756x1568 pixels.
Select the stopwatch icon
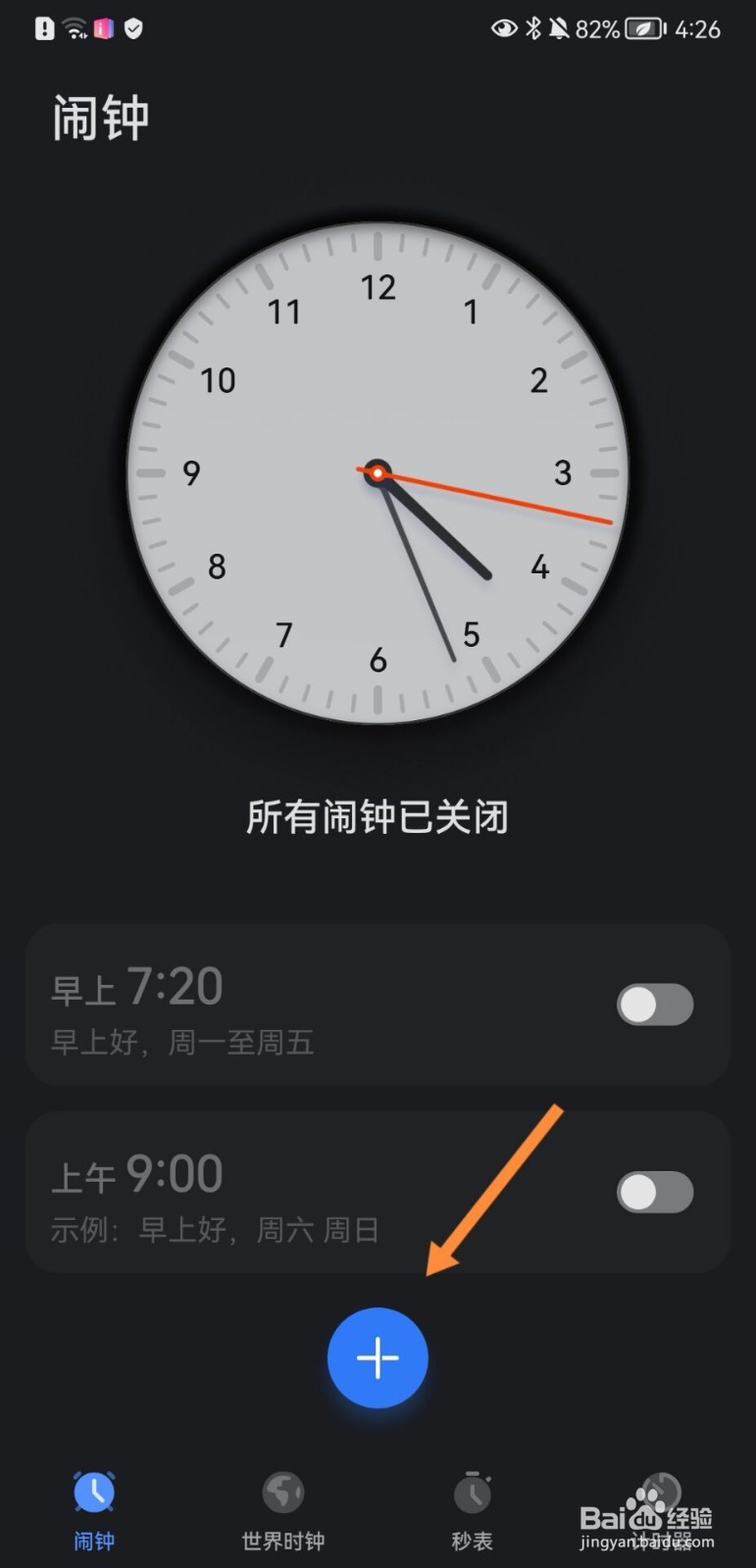472,1494
